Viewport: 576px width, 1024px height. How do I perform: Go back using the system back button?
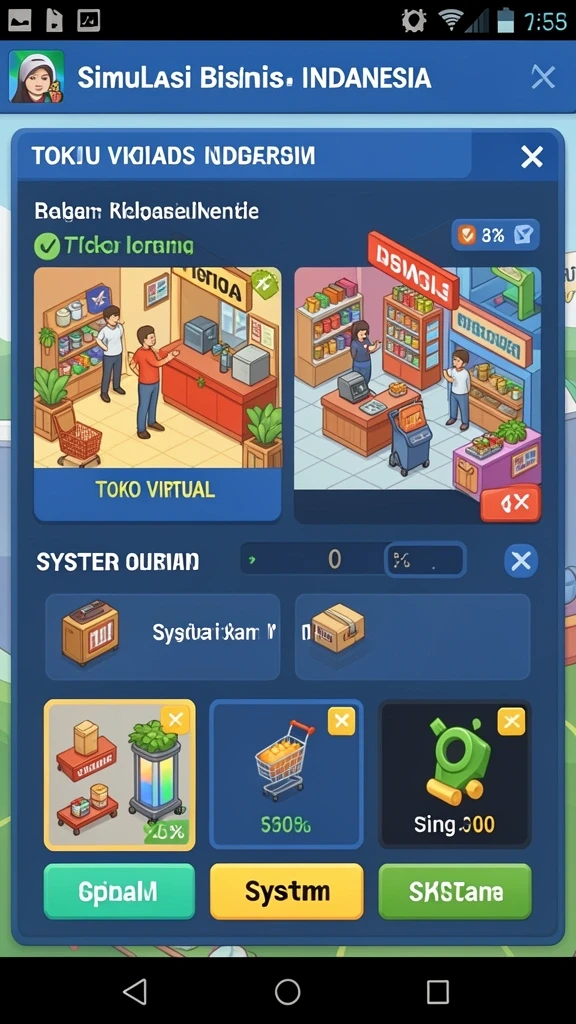[x=135, y=992]
